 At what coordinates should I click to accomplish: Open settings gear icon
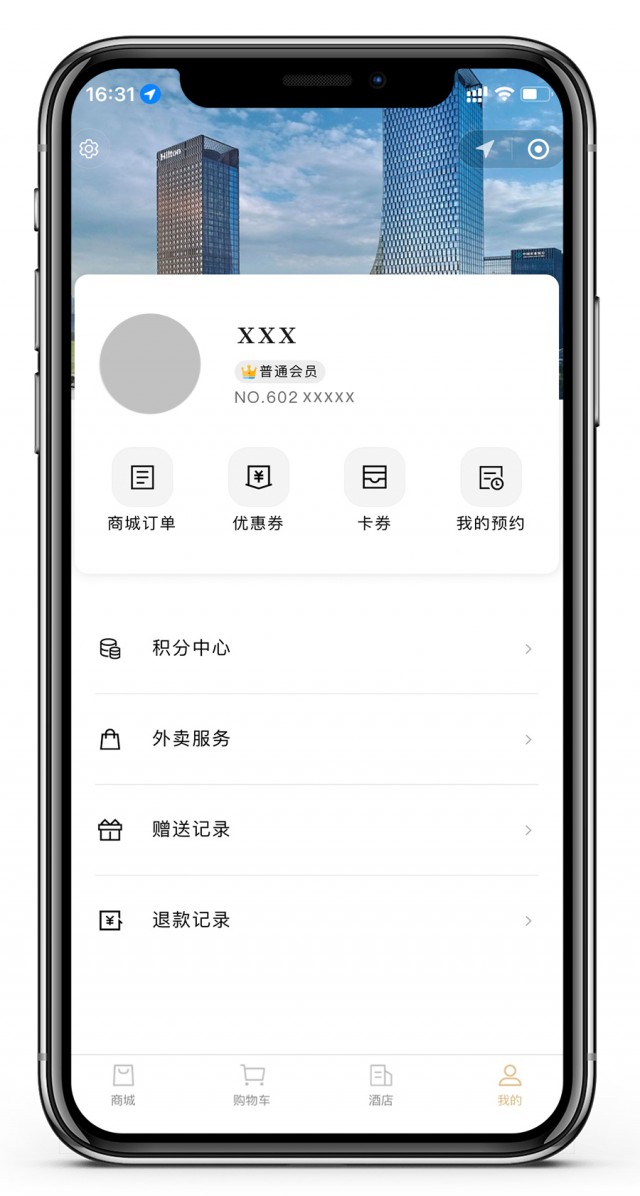89,149
